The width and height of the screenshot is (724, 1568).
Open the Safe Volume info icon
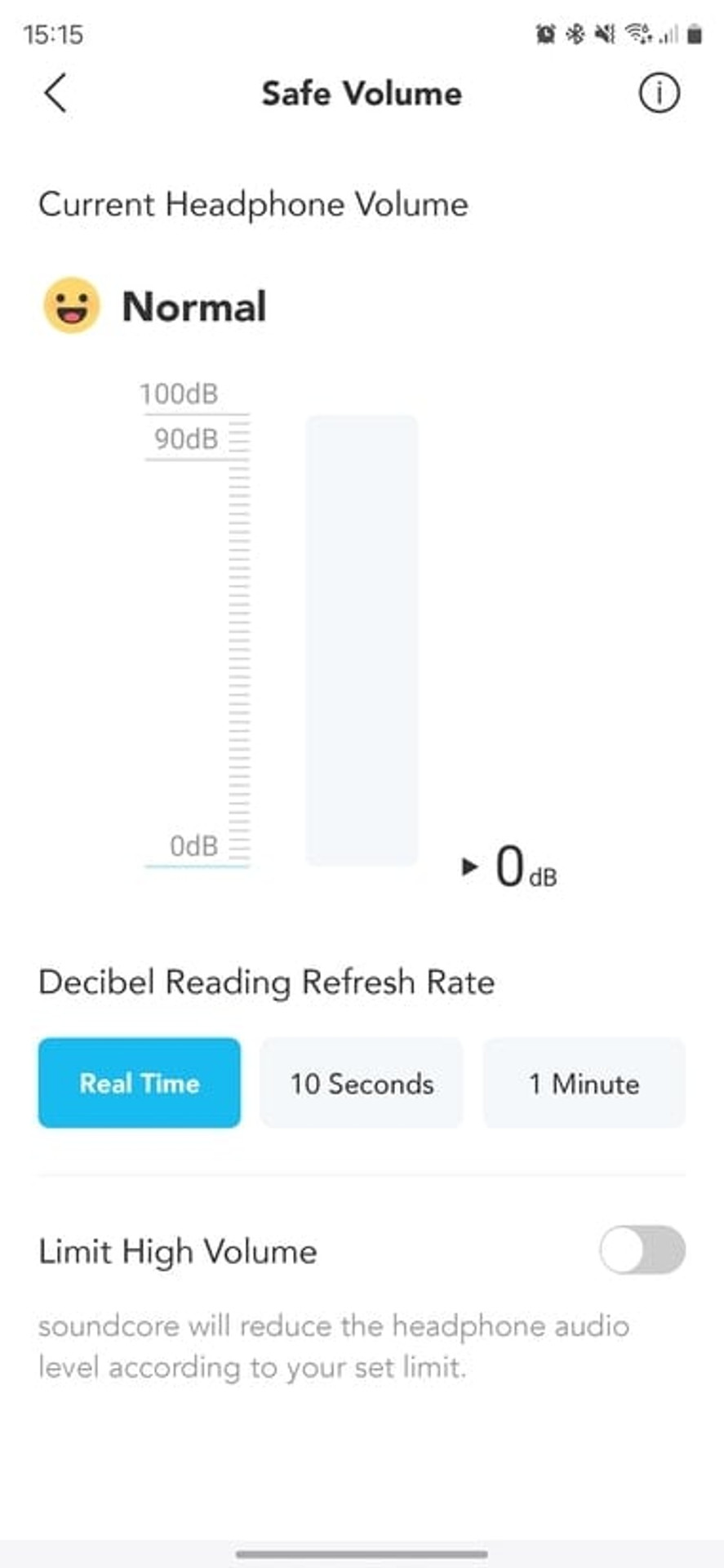click(x=658, y=93)
